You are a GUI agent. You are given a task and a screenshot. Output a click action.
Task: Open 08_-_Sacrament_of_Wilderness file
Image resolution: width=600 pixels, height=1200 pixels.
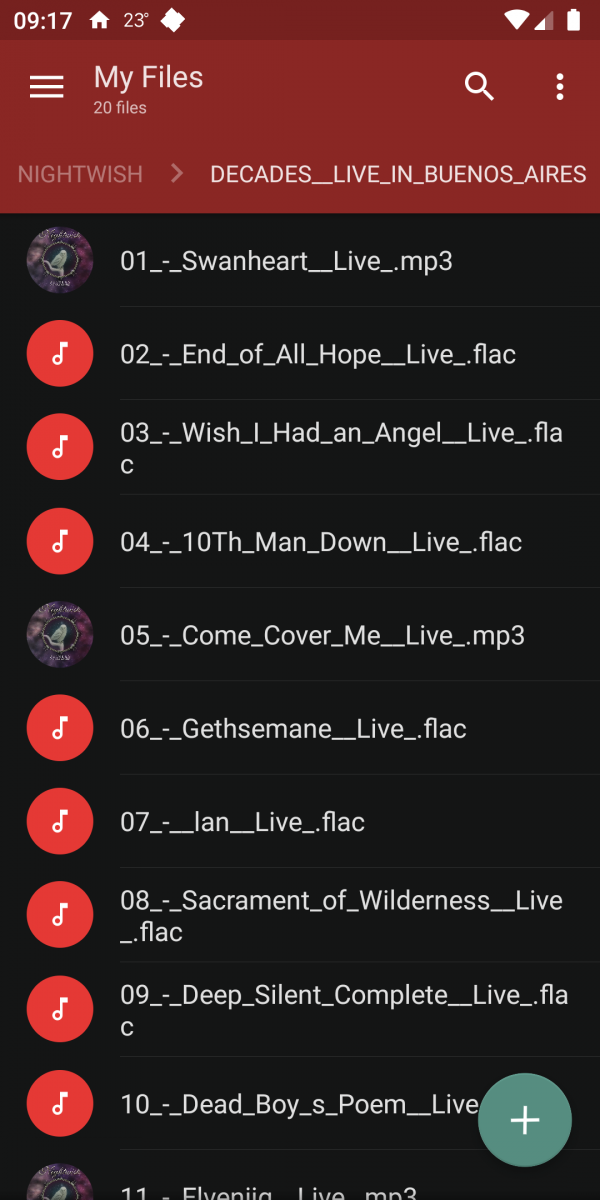[x=340, y=915]
